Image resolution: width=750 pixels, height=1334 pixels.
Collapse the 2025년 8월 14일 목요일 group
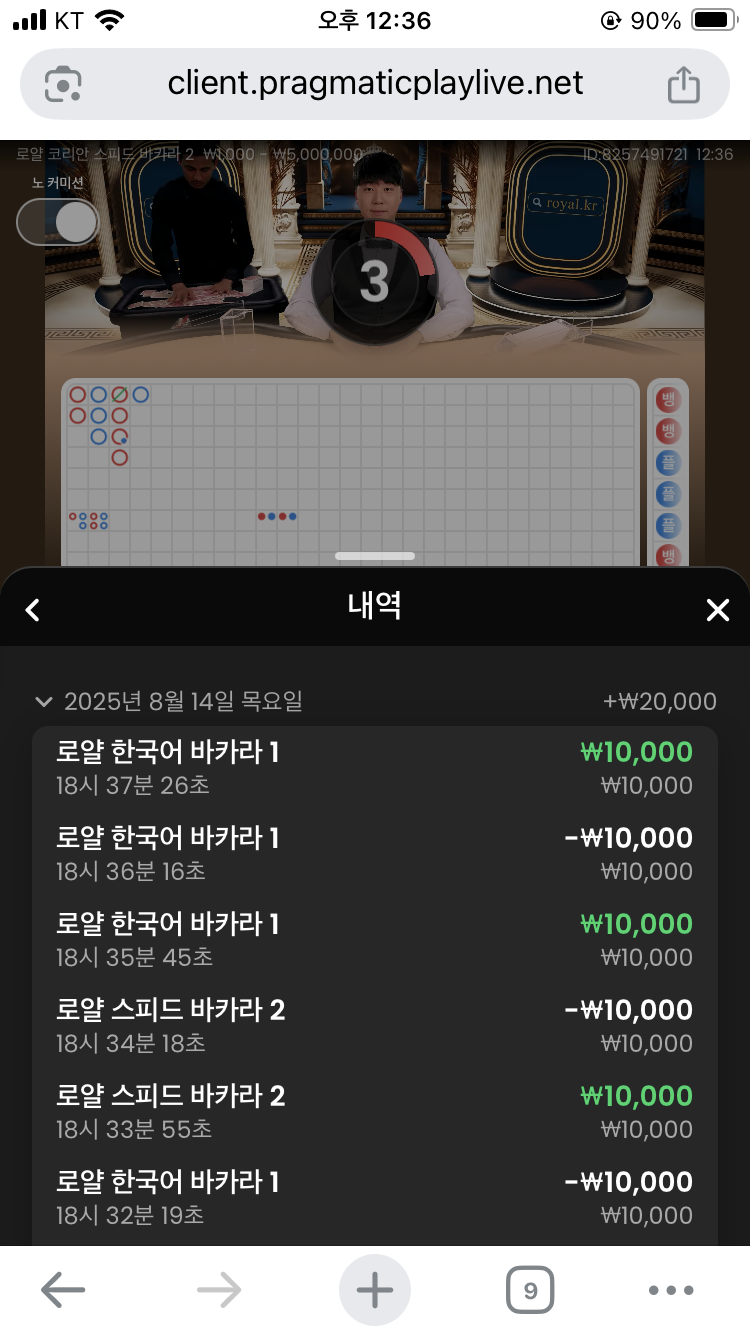coord(44,702)
